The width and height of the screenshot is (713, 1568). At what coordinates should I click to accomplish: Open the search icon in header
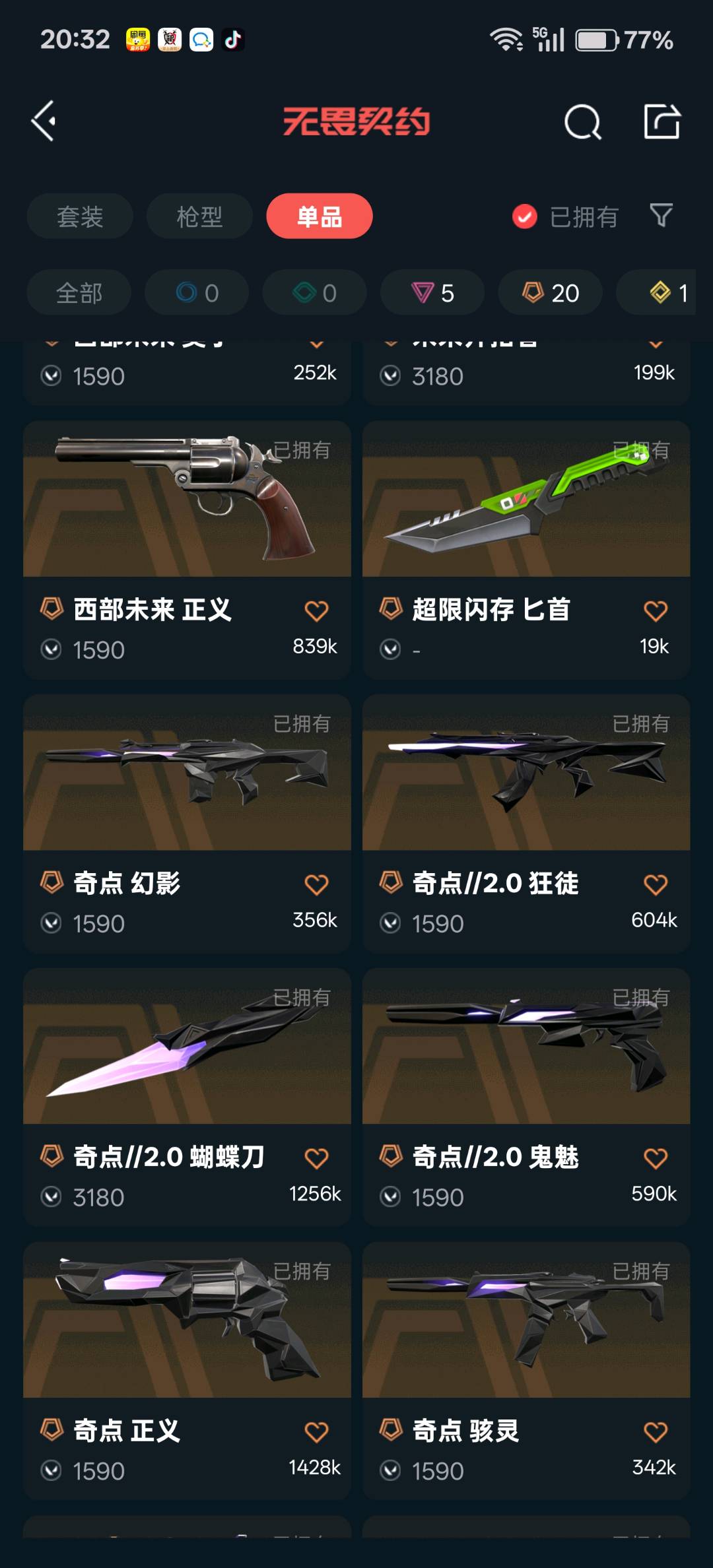pos(583,122)
